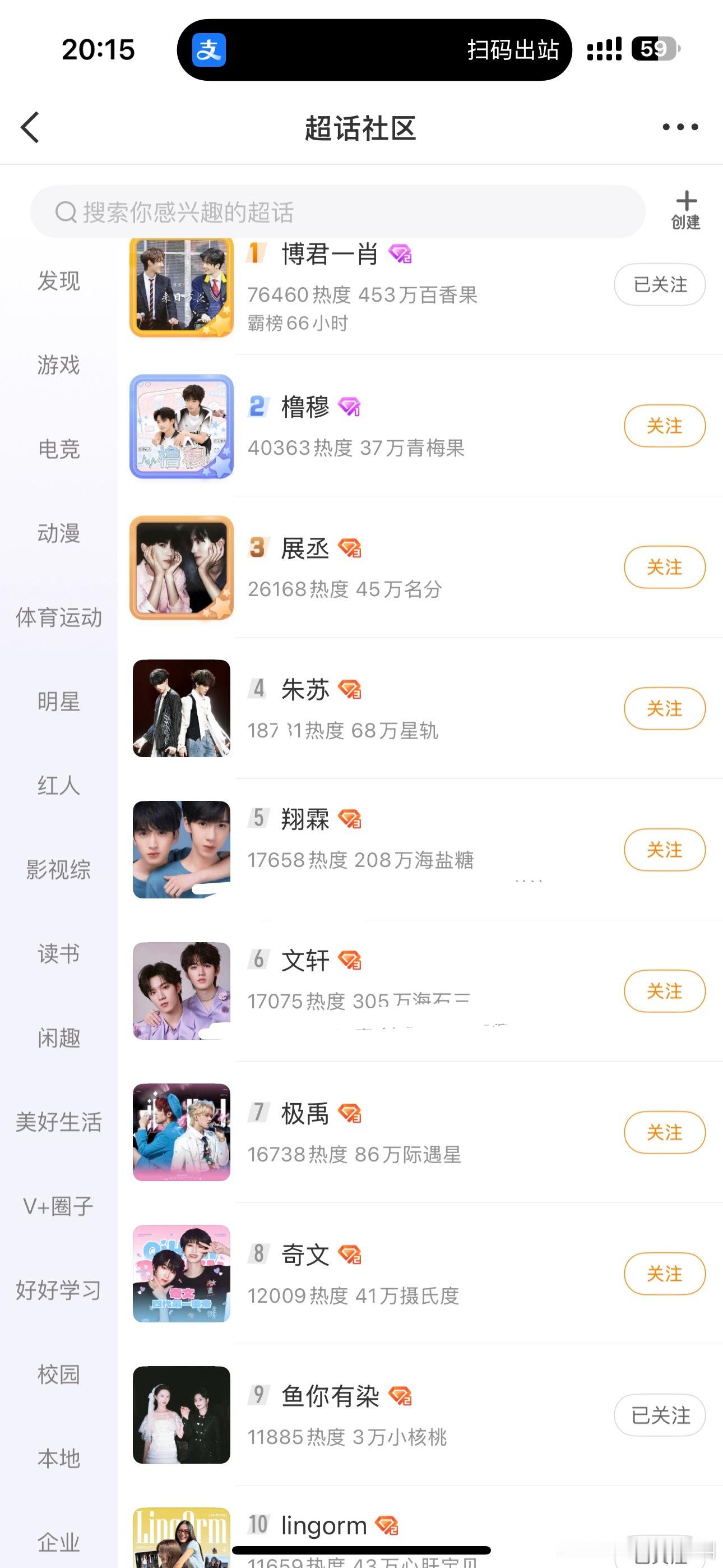Screen dimensions: 723x1568
Task: Open the 极禹 super topic row
Action: [x=420, y=1132]
